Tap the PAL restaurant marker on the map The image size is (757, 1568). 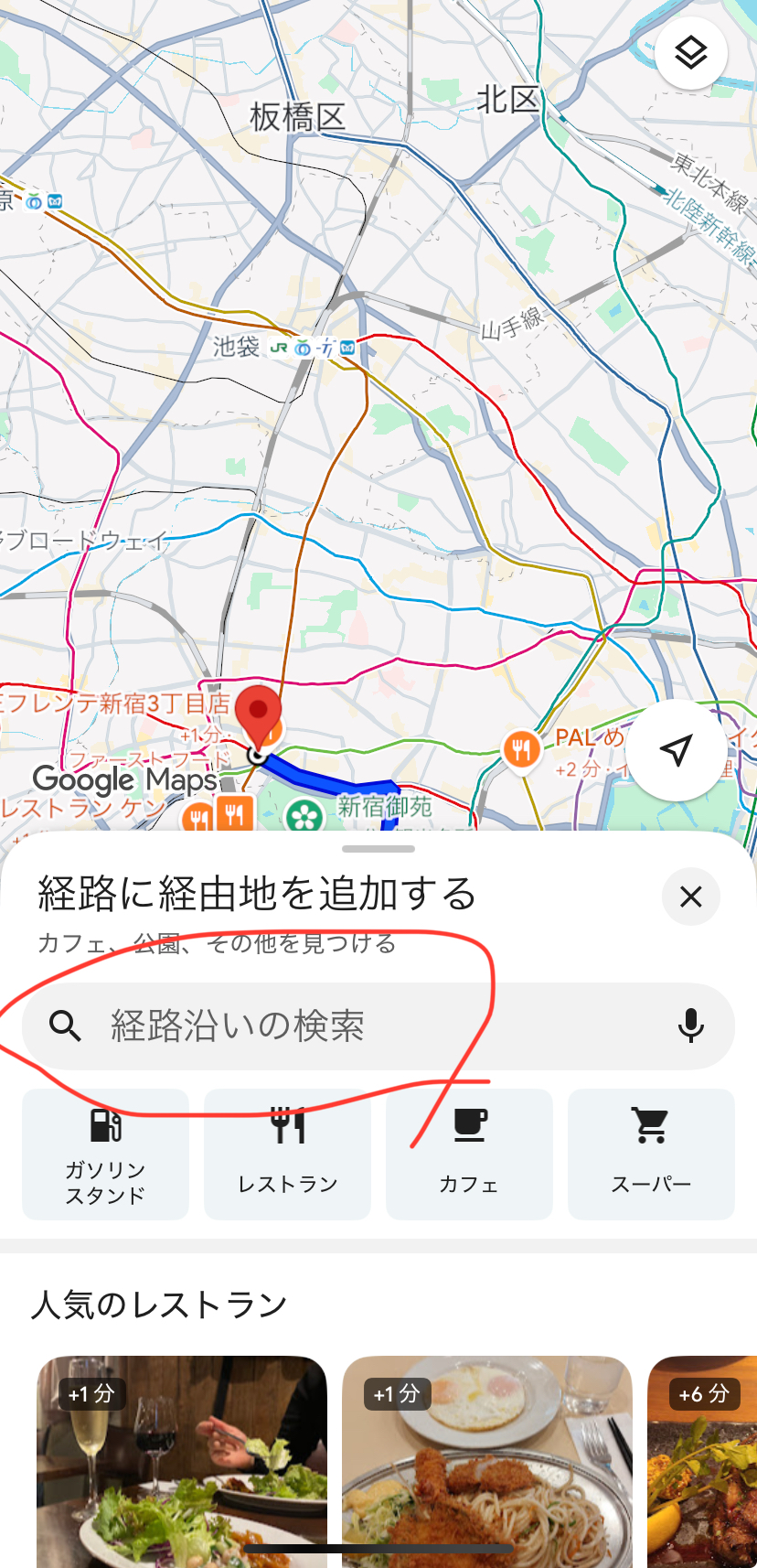pyautogui.click(x=521, y=750)
